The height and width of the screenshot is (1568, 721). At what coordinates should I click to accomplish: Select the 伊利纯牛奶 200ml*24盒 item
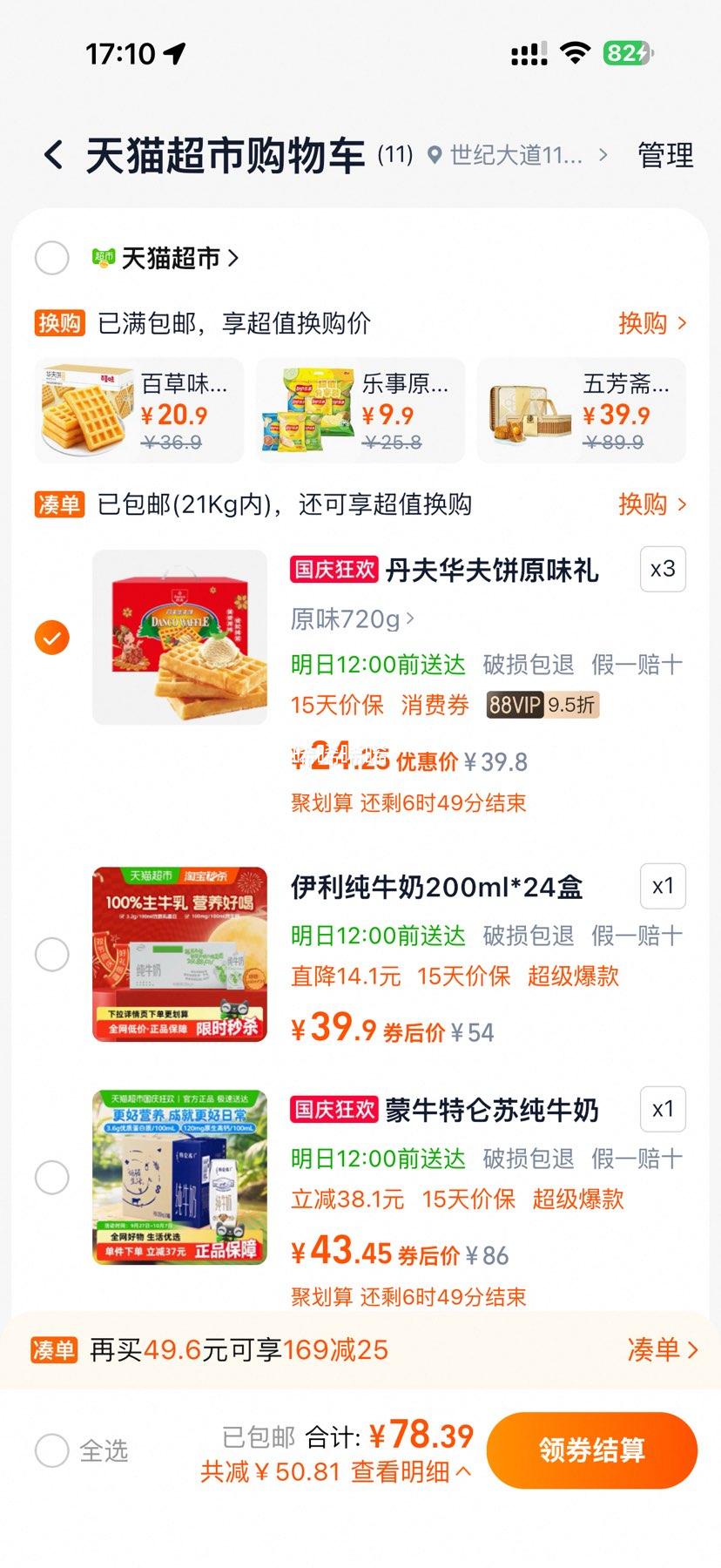point(51,955)
